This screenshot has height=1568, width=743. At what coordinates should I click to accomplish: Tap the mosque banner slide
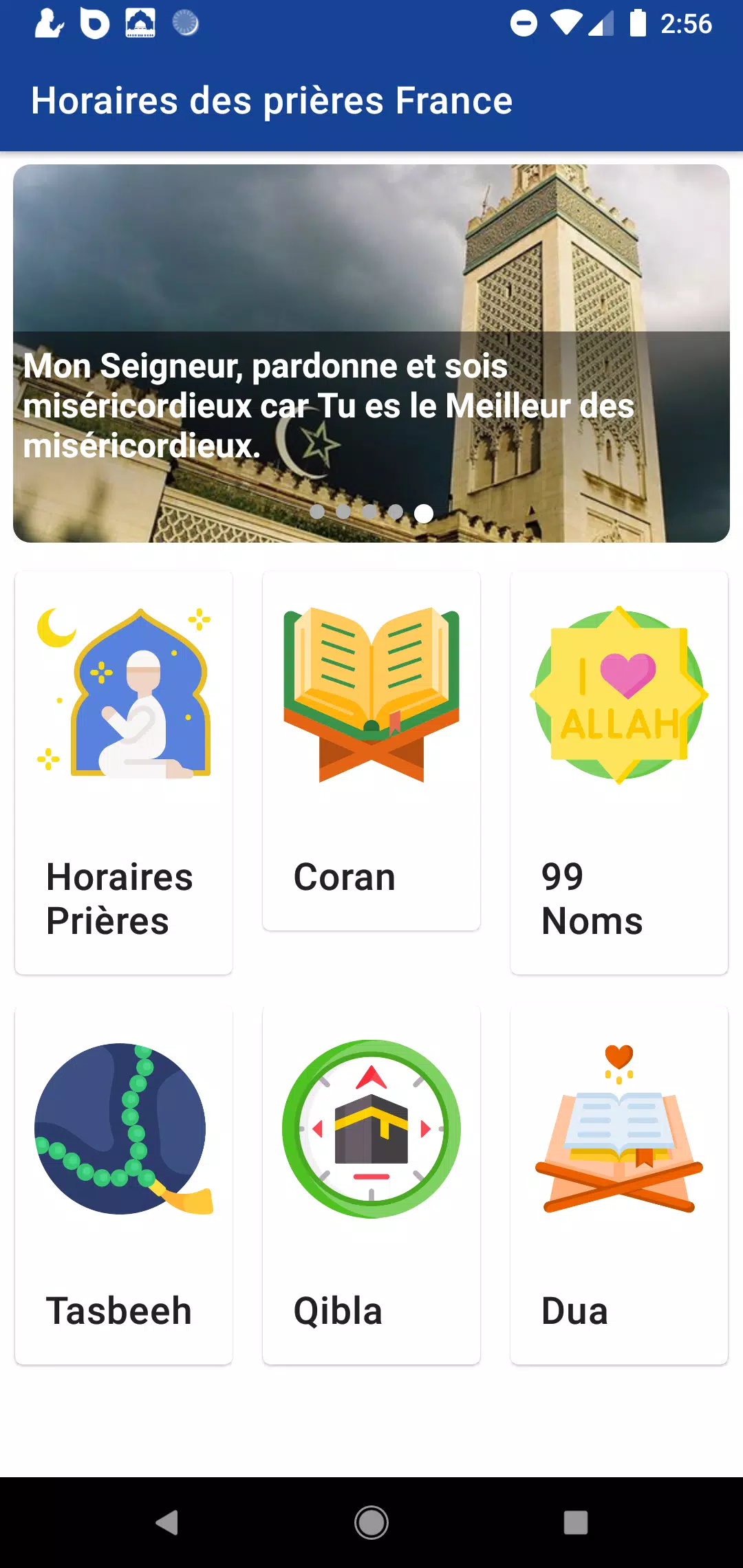pyautogui.click(x=371, y=353)
